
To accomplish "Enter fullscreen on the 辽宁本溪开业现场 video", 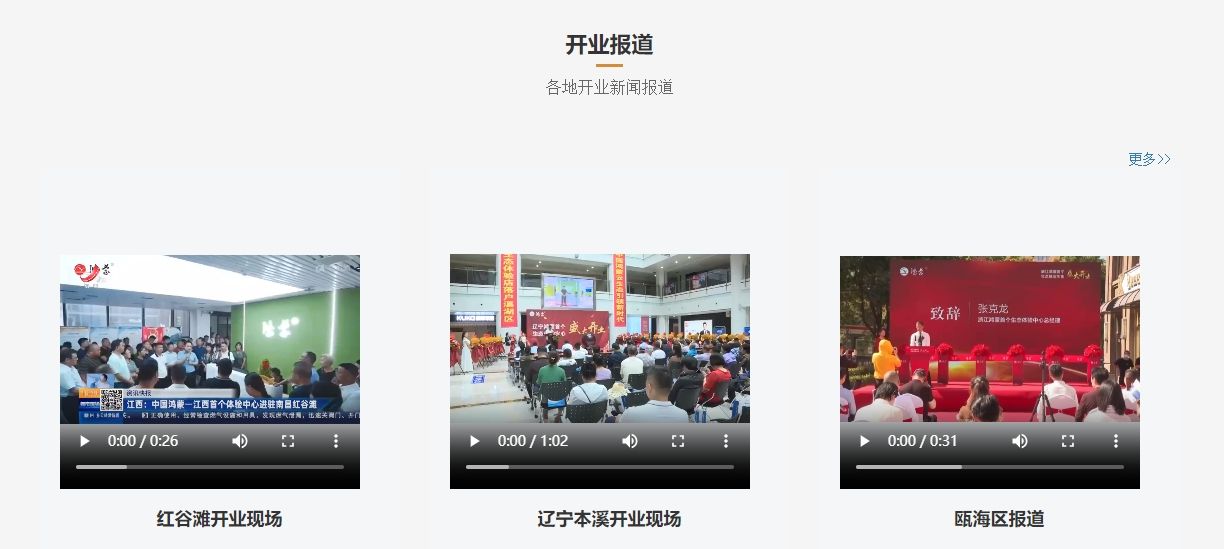I will (x=678, y=441).
